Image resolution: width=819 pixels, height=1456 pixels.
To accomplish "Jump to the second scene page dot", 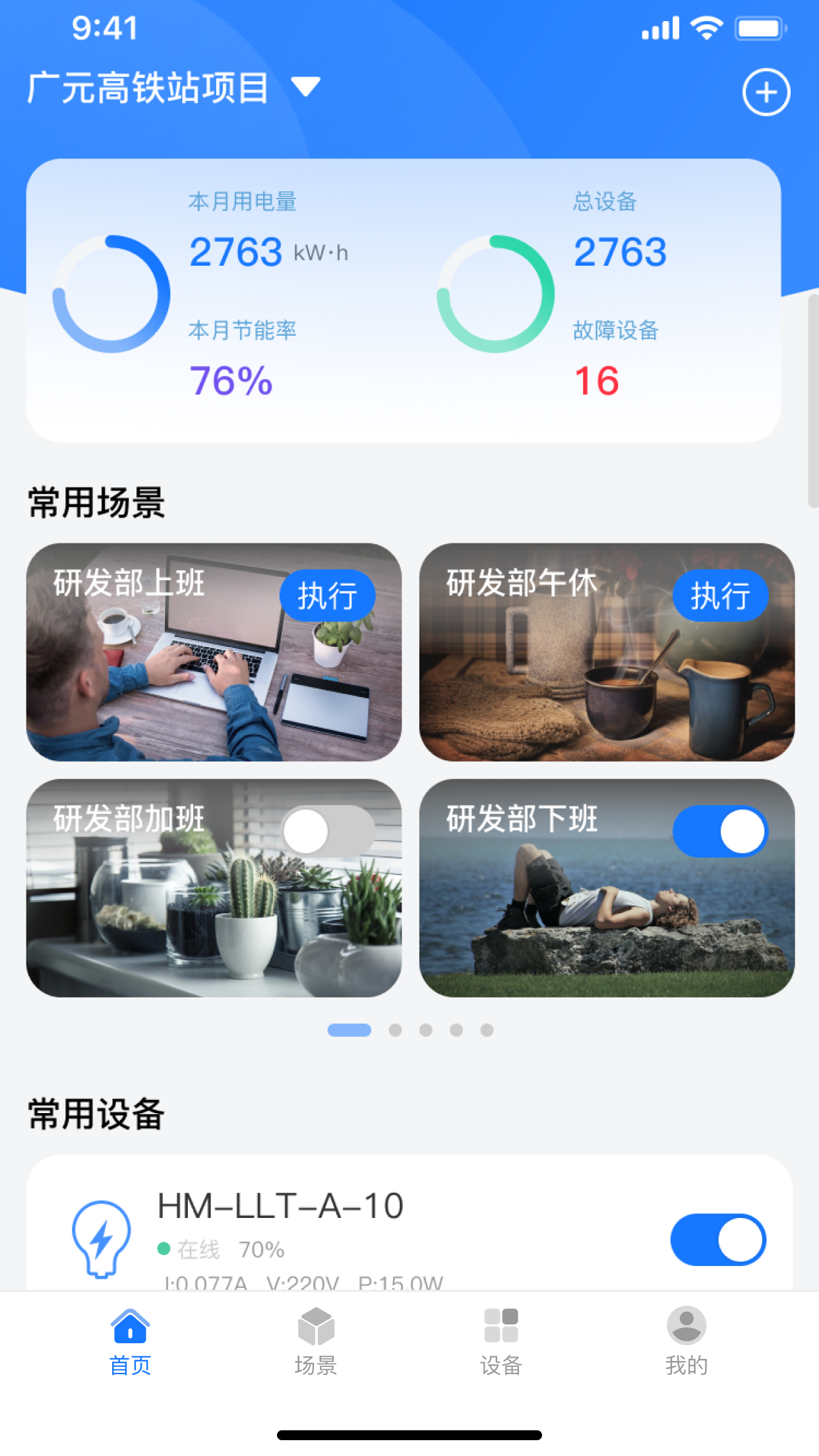I will coord(395,1030).
